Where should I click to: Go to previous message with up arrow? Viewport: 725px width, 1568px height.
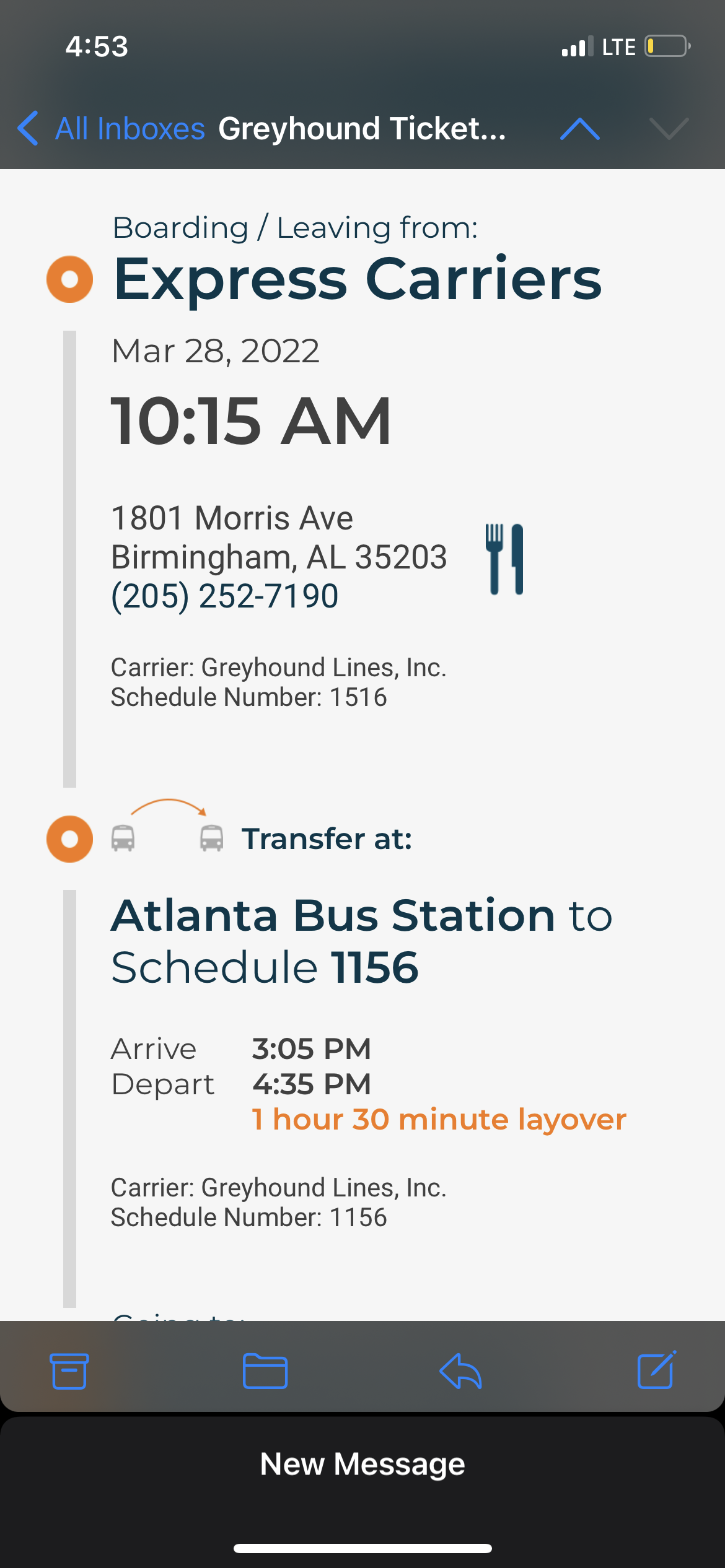coord(579,129)
